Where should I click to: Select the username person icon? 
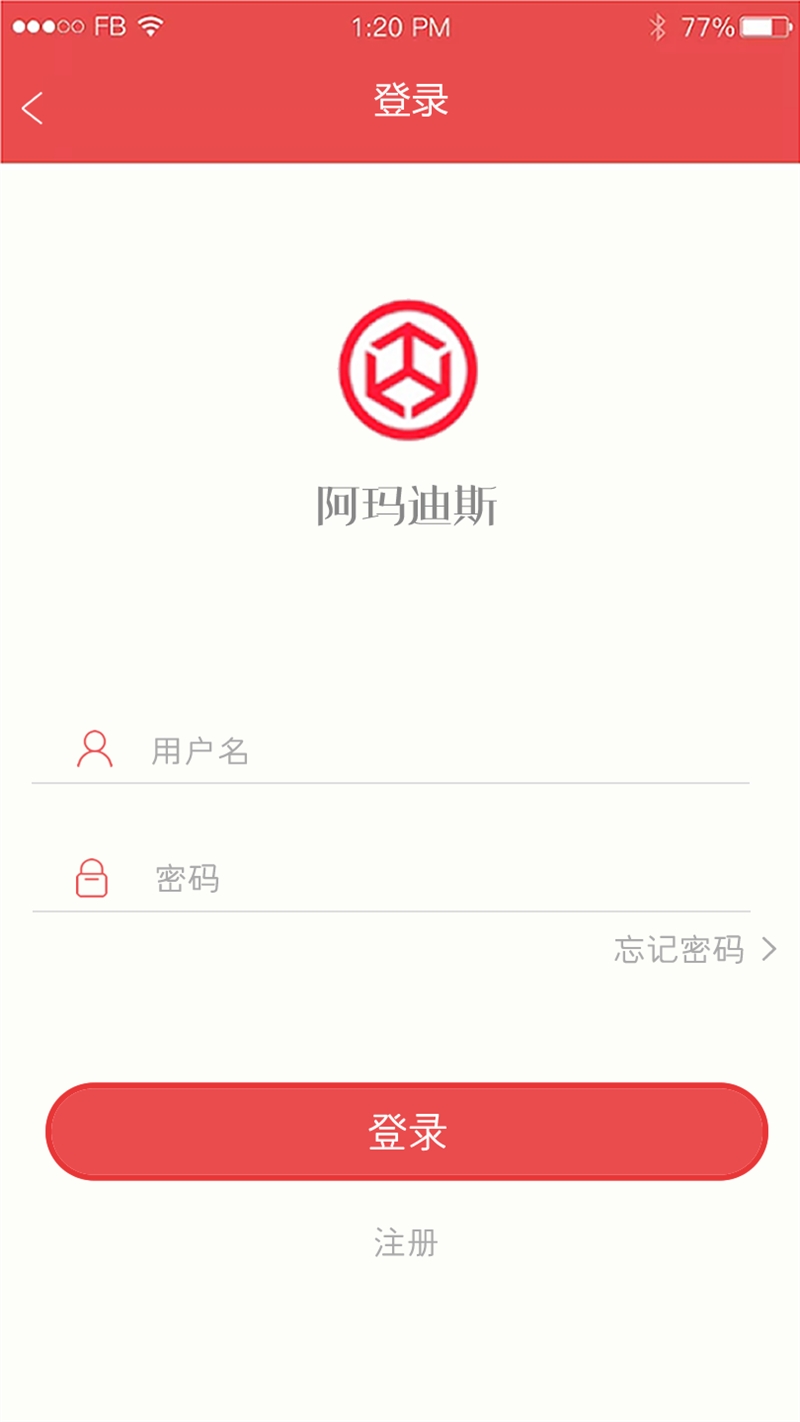[x=94, y=748]
